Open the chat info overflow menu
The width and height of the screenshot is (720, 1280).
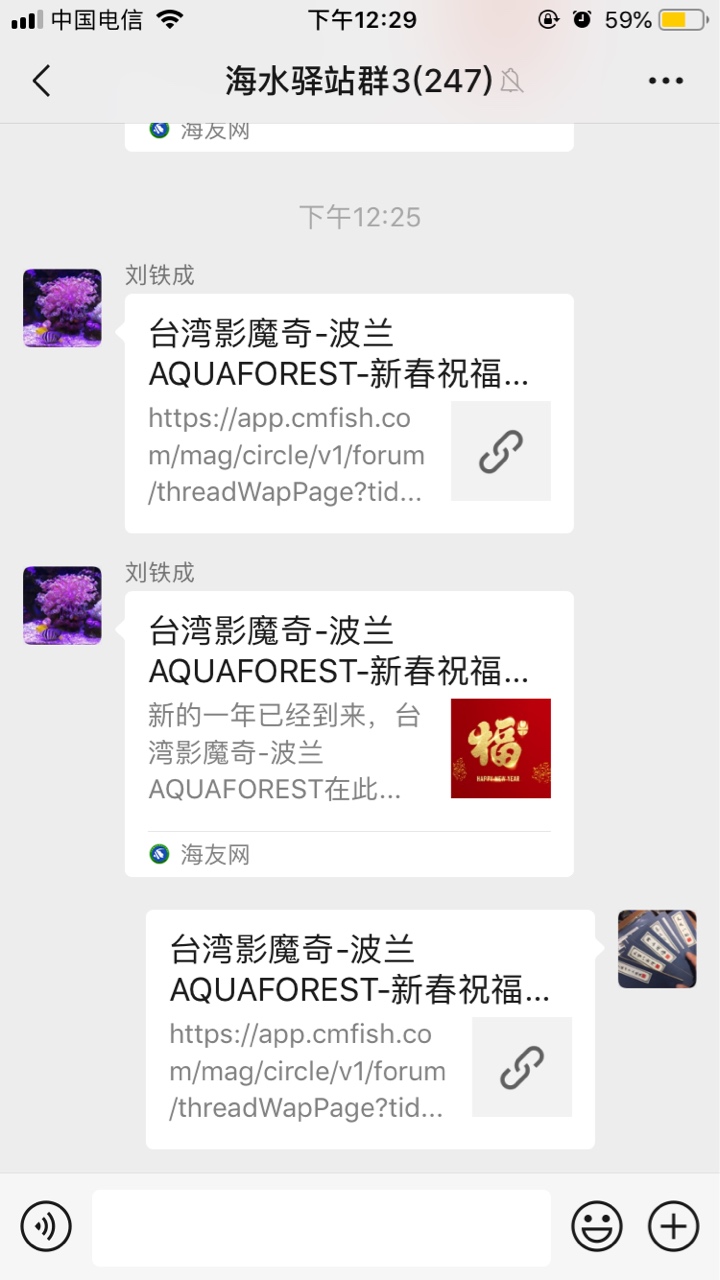(x=665, y=81)
